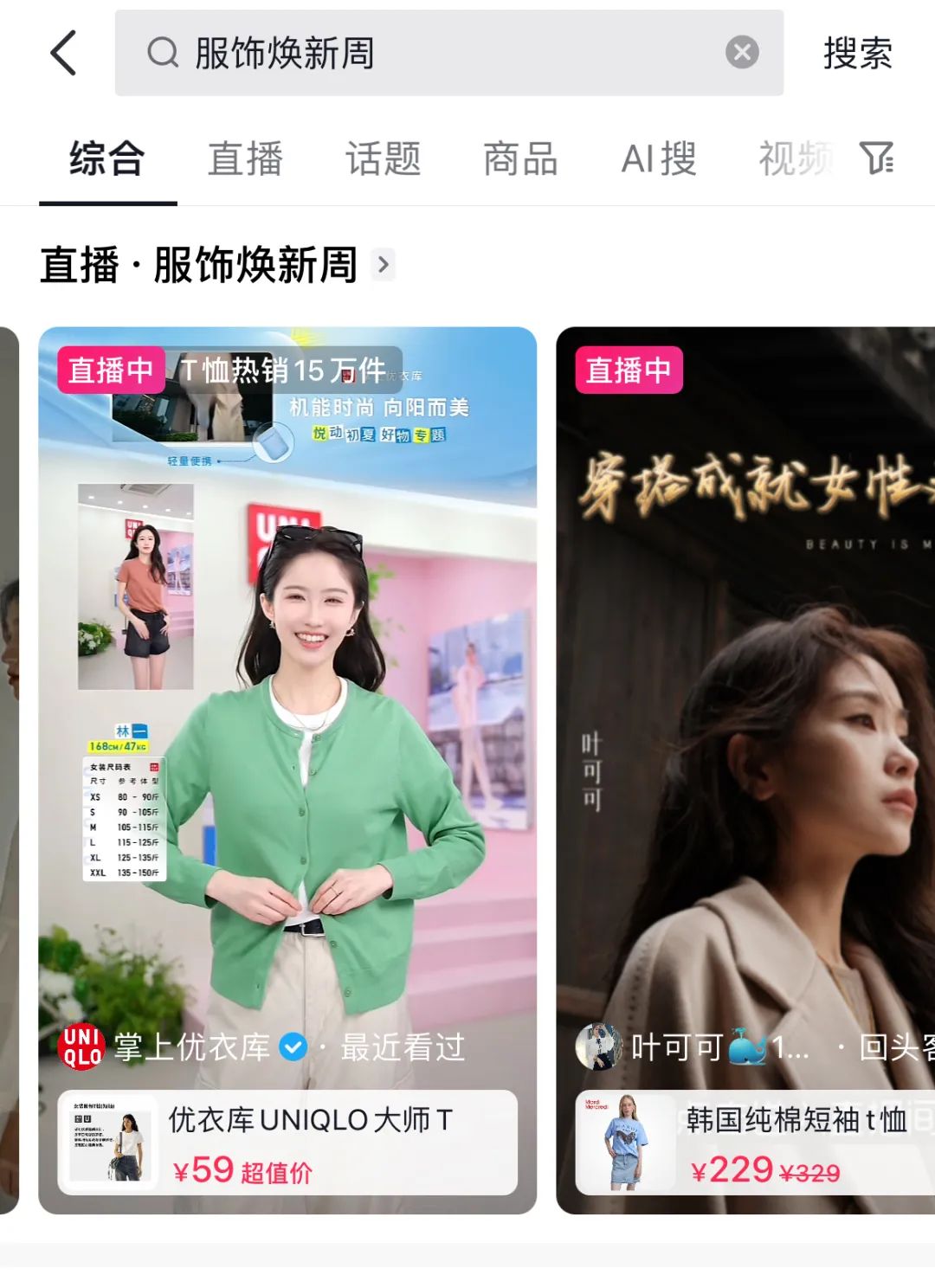Open the AI搜 tab
Image resolution: width=935 pixels, height=1288 pixels.
click(659, 159)
